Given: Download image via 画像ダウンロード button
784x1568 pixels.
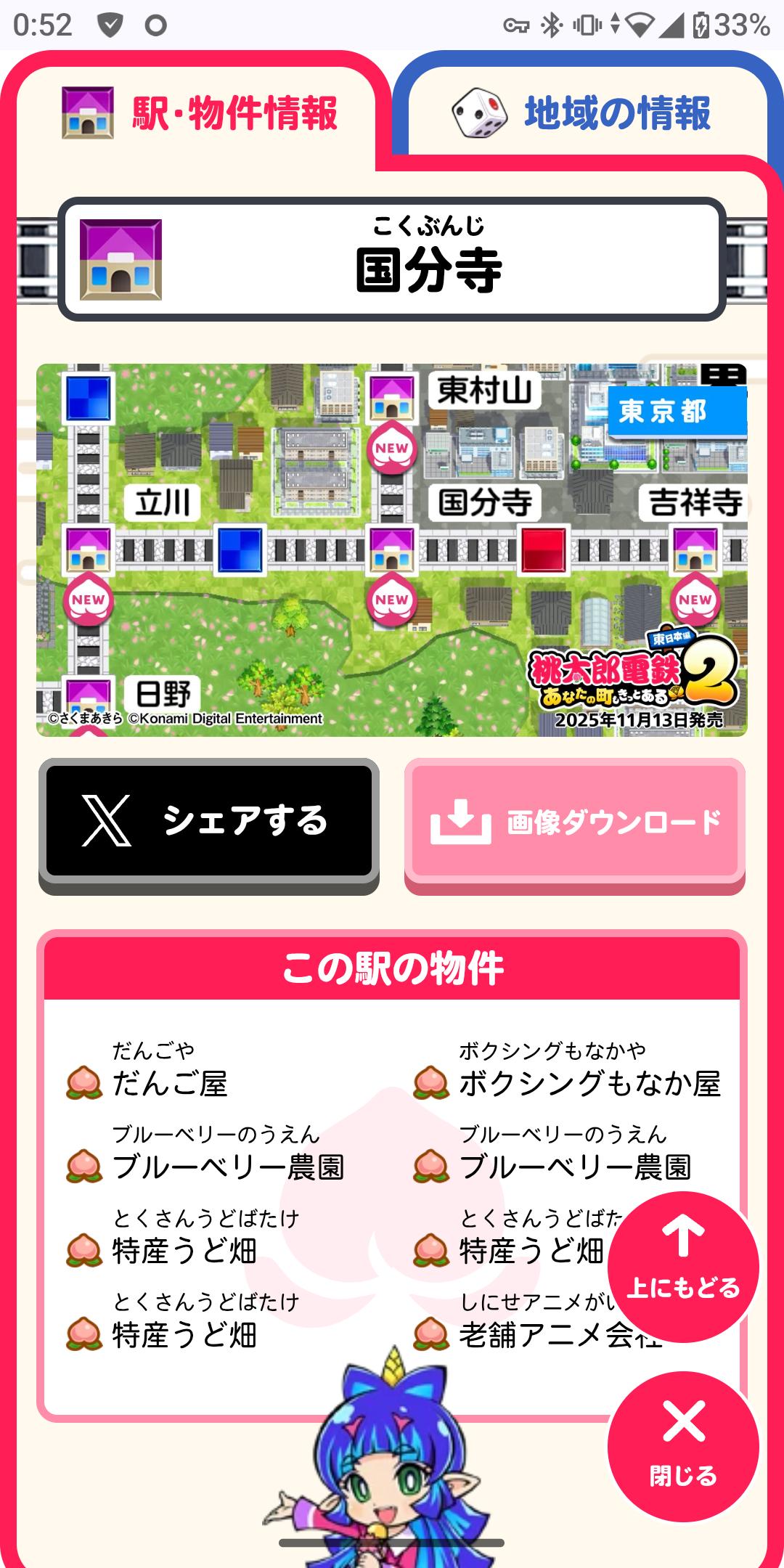Looking at the screenshot, I should pyautogui.click(x=575, y=822).
